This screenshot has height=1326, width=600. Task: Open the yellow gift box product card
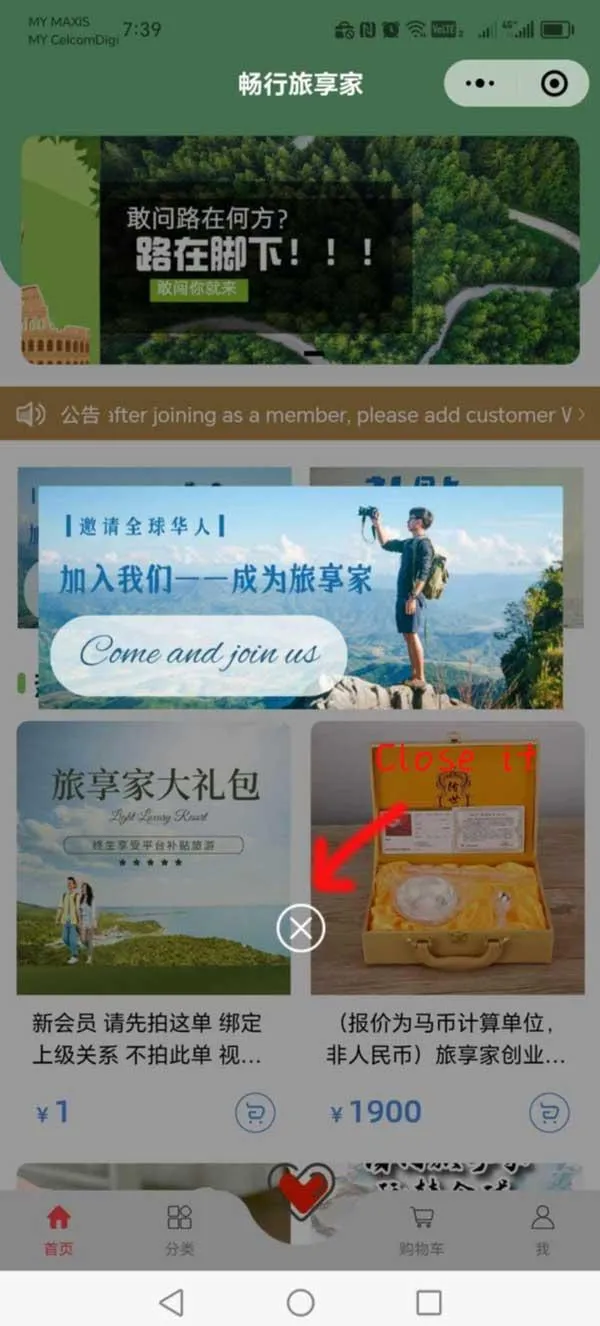[447, 857]
